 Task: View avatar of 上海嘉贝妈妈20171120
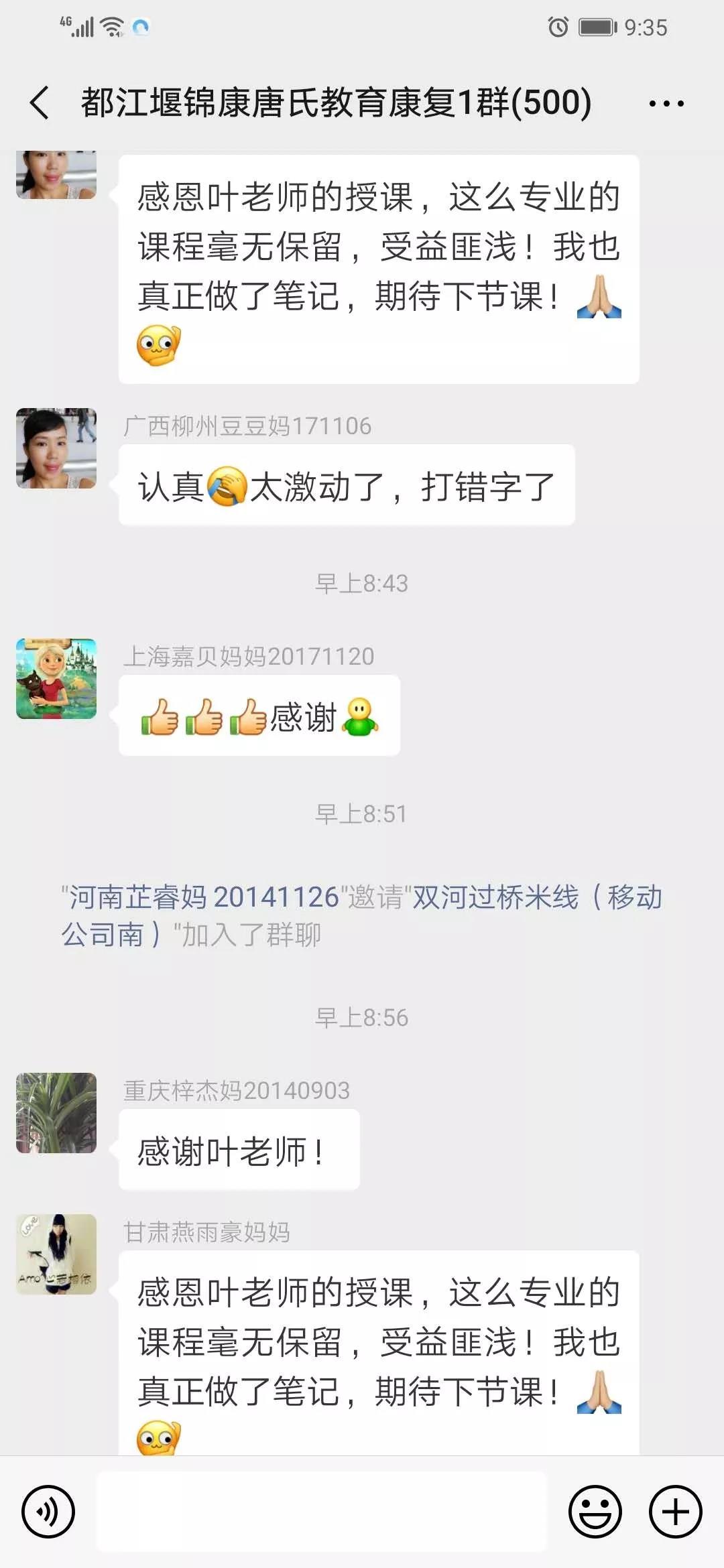pos(56,679)
